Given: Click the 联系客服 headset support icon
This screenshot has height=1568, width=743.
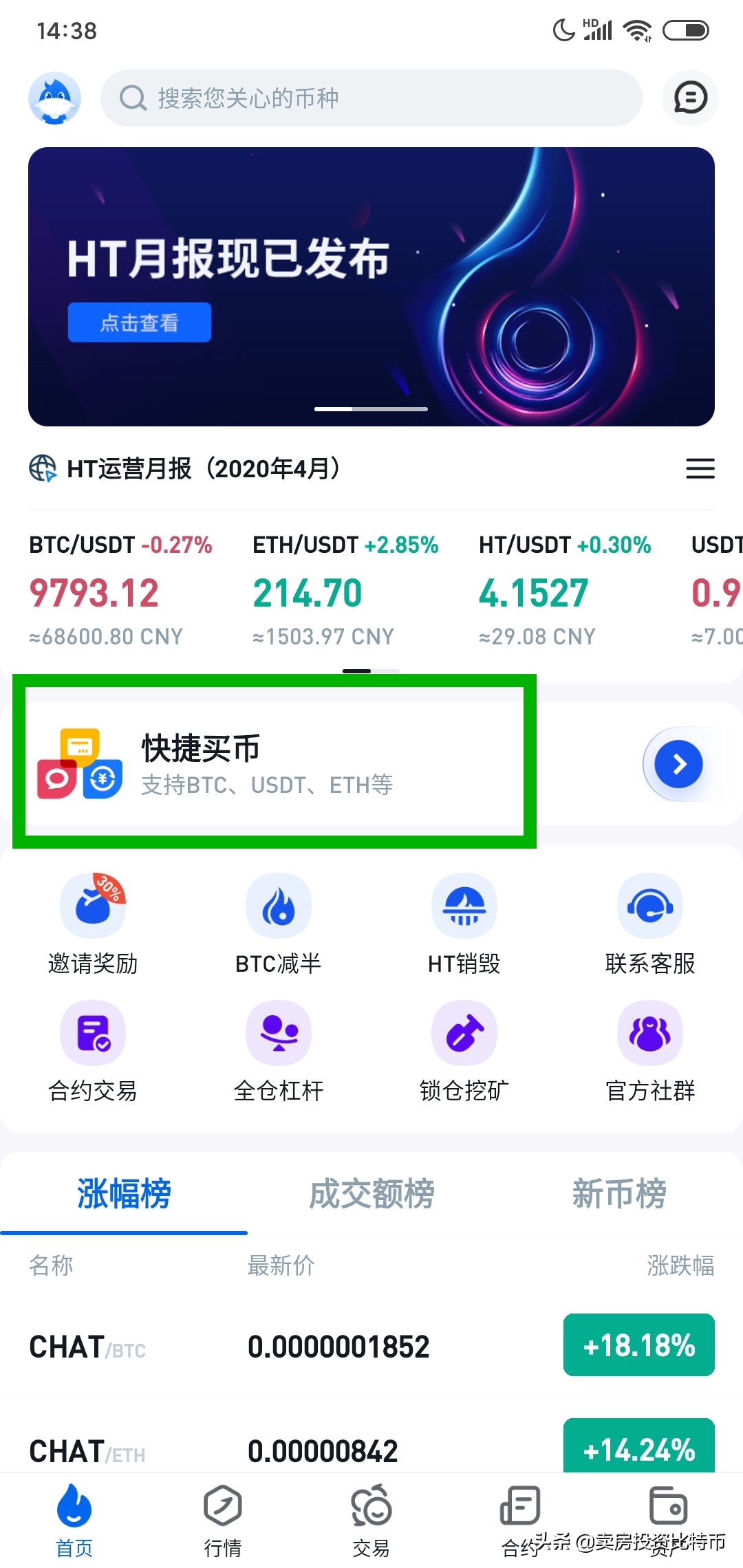Looking at the screenshot, I should (649, 906).
